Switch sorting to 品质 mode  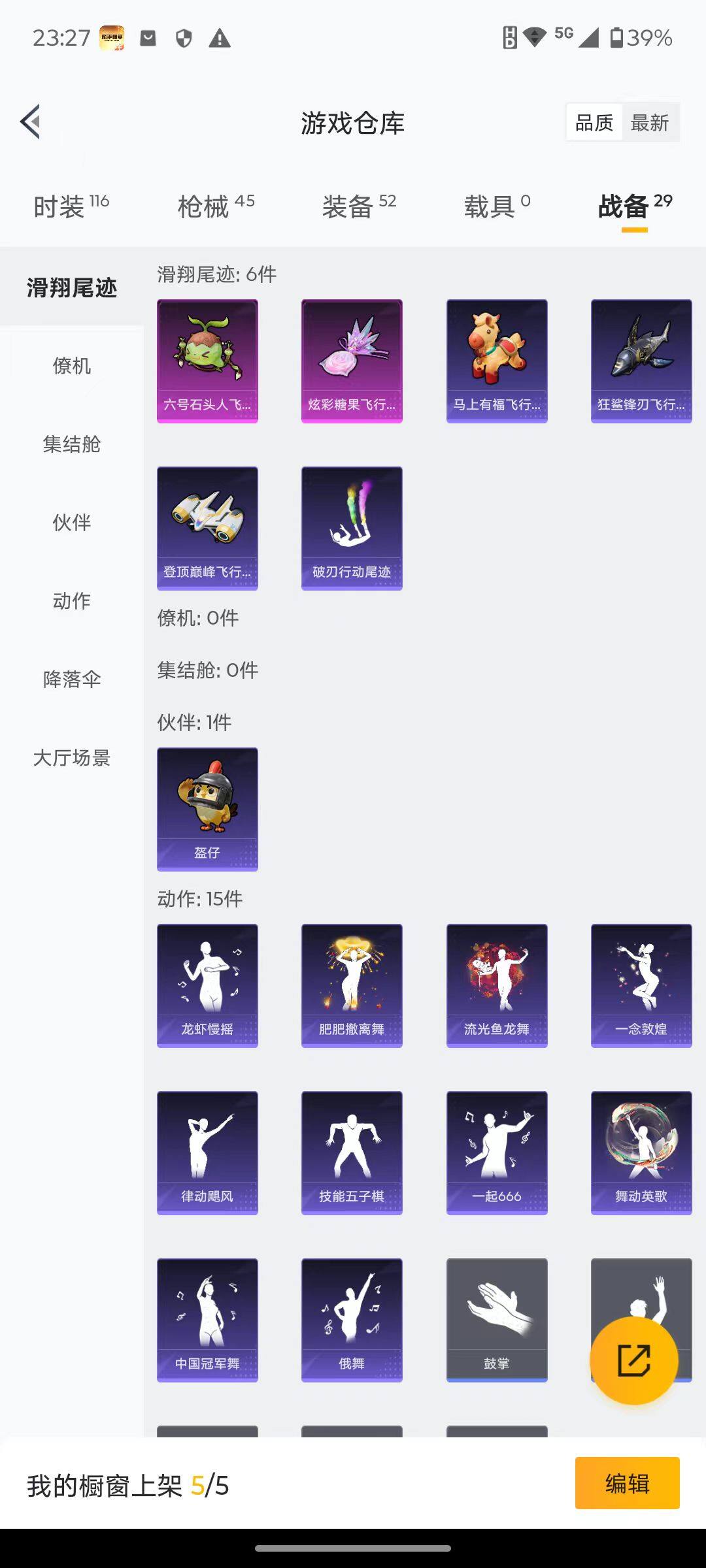pos(594,122)
